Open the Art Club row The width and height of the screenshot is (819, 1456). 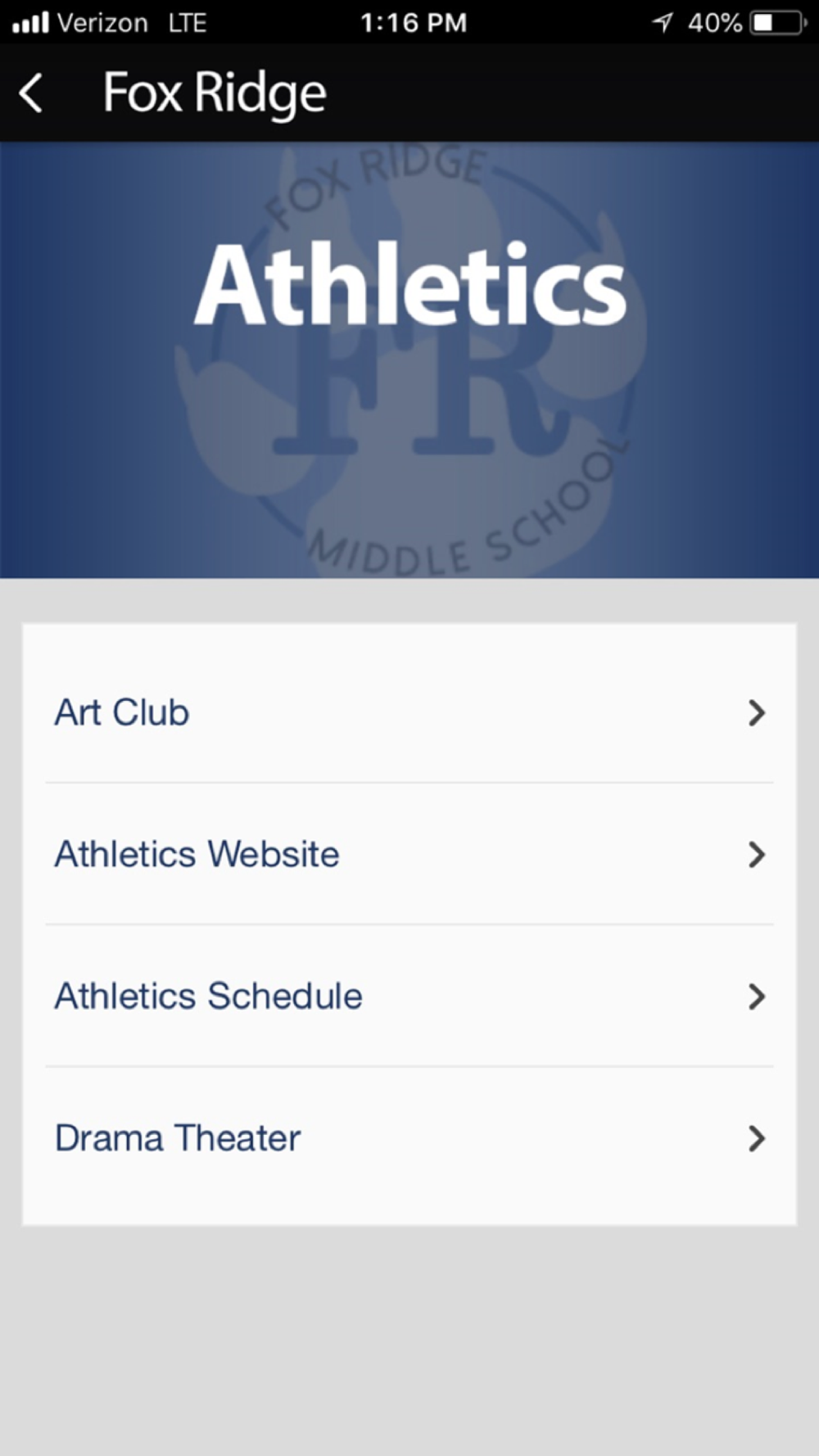pos(408,712)
